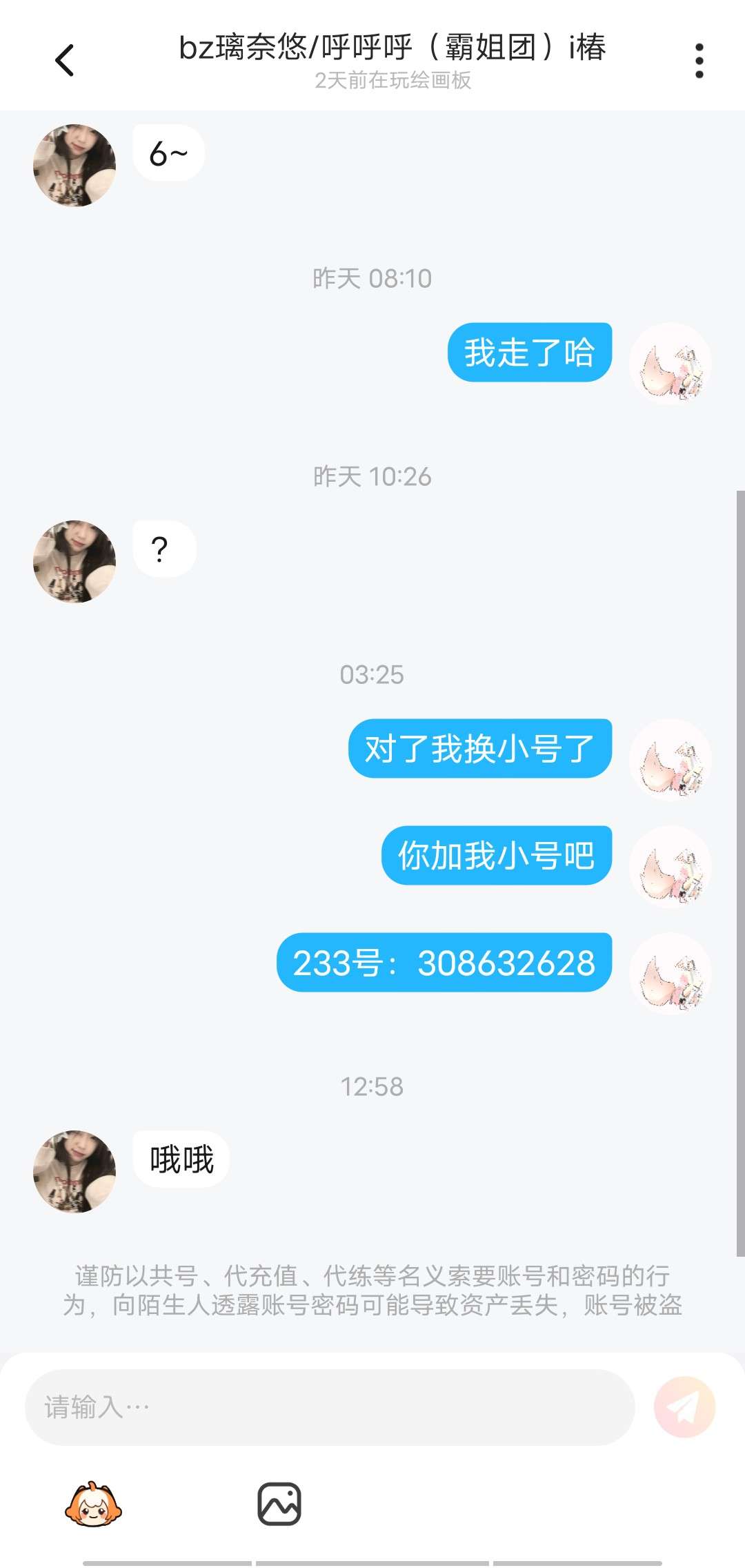
Task: Send the message with the paper plane
Action: click(x=684, y=1407)
